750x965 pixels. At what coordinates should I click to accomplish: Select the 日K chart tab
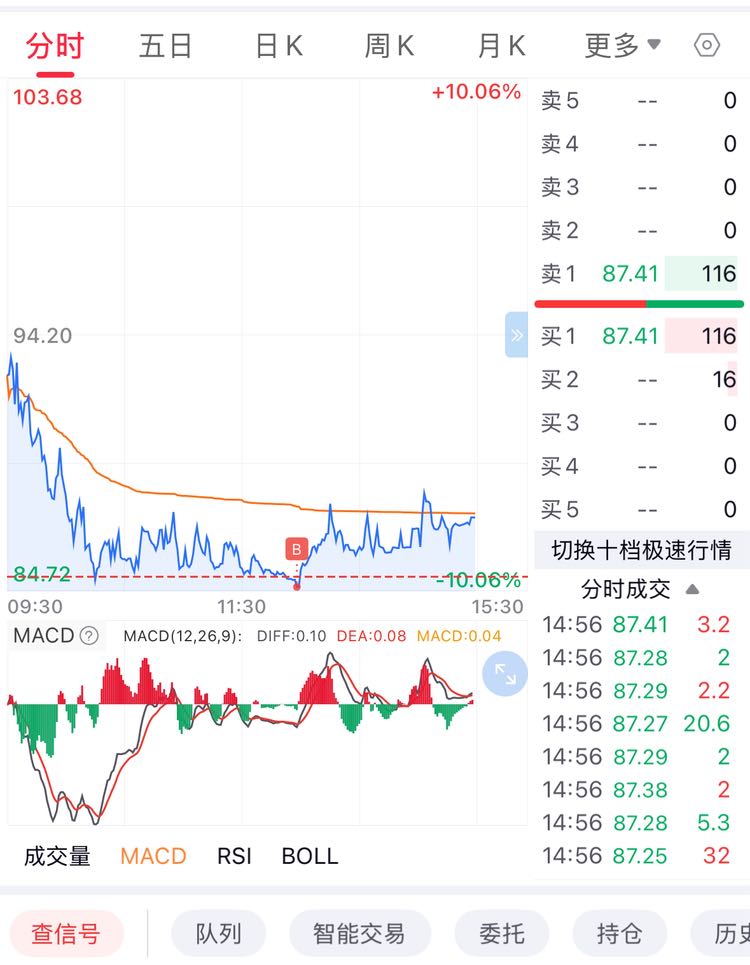(x=279, y=46)
